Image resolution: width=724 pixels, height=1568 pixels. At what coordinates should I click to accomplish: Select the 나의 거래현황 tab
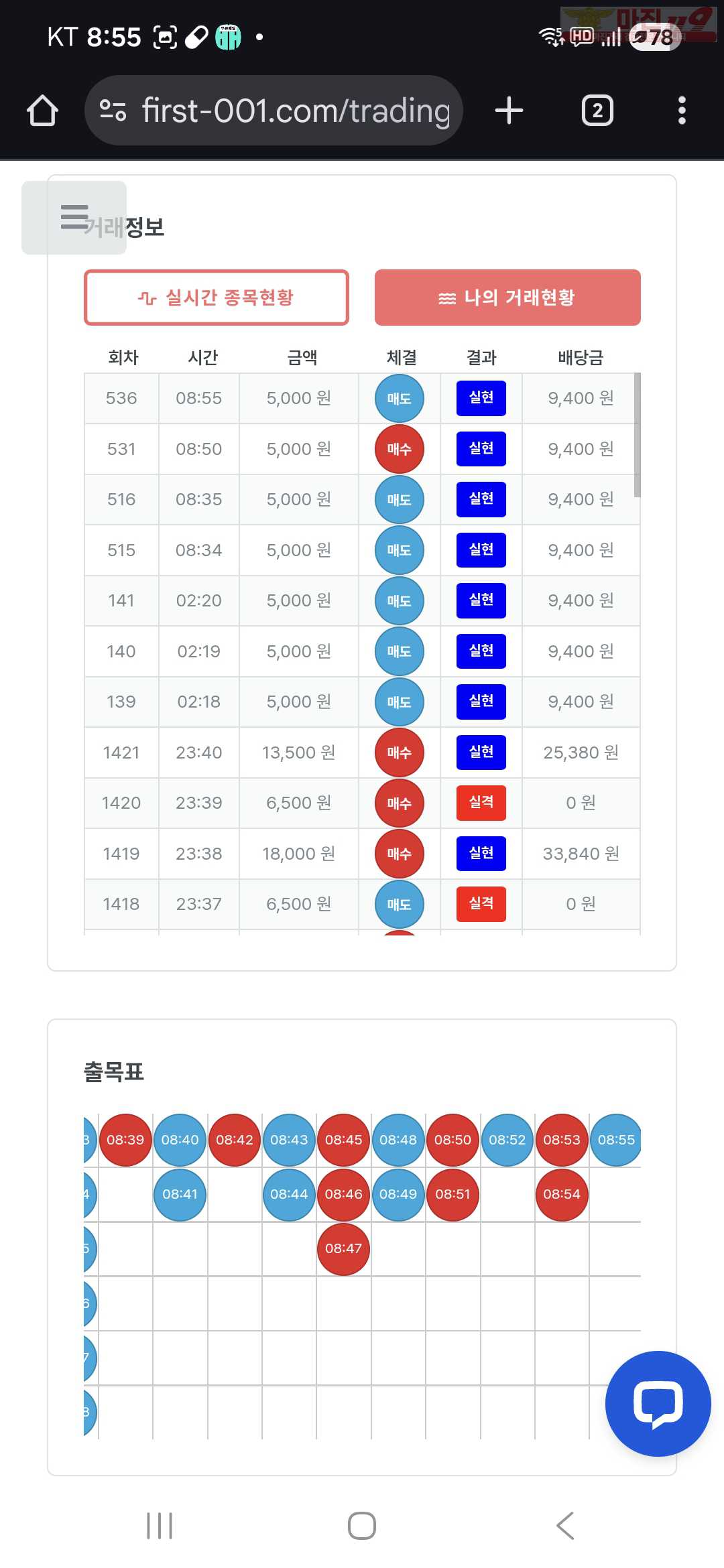click(507, 298)
